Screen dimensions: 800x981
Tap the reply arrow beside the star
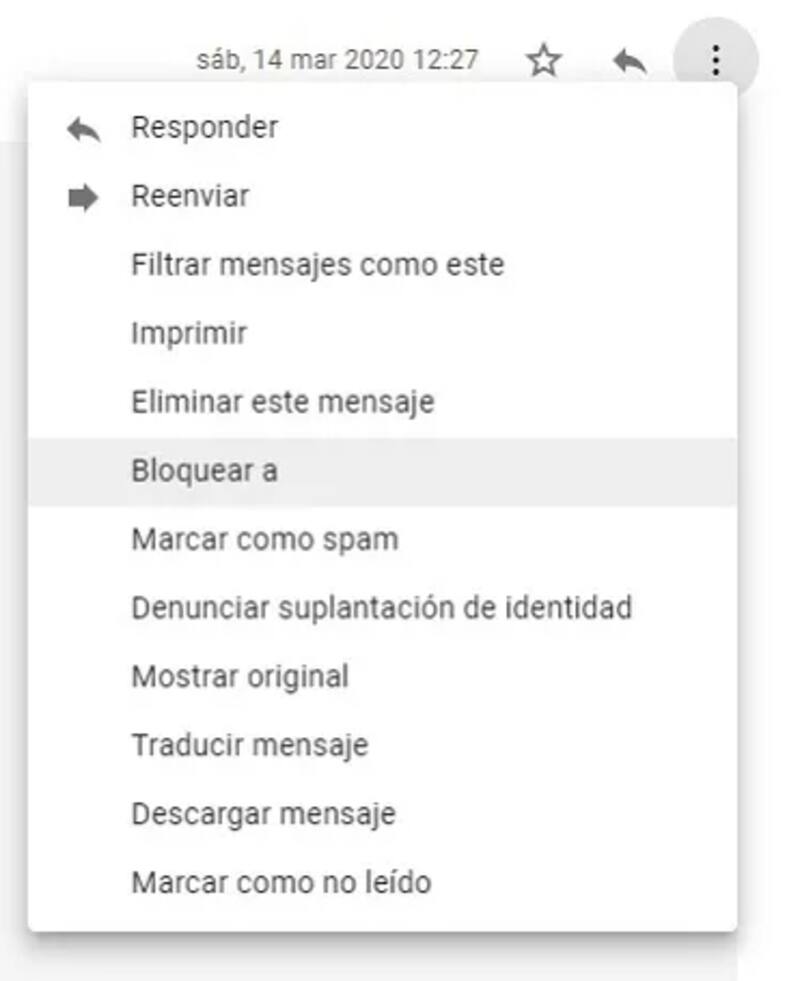pyautogui.click(x=629, y=62)
